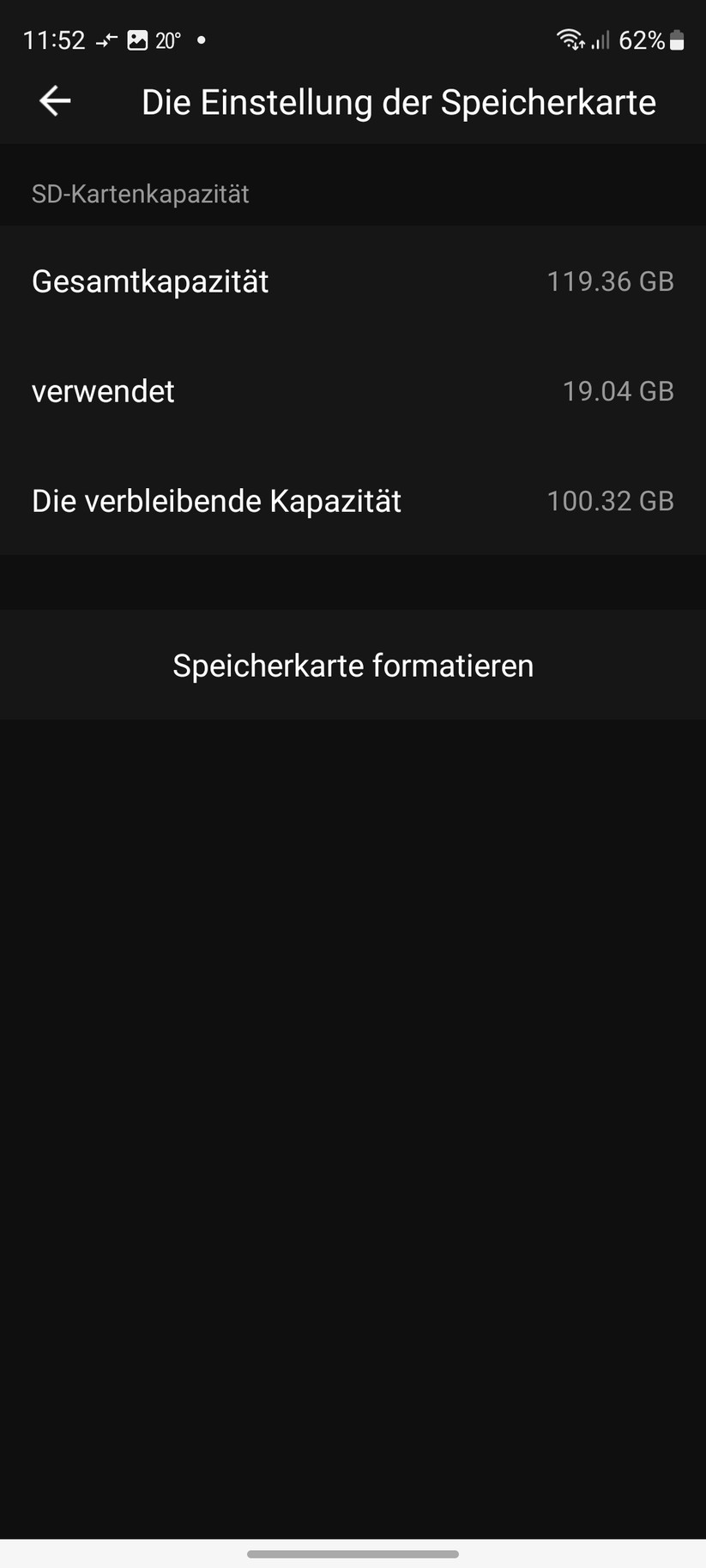
Task: Tap the data transfer arrows icon
Action: (x=106, y=39)
